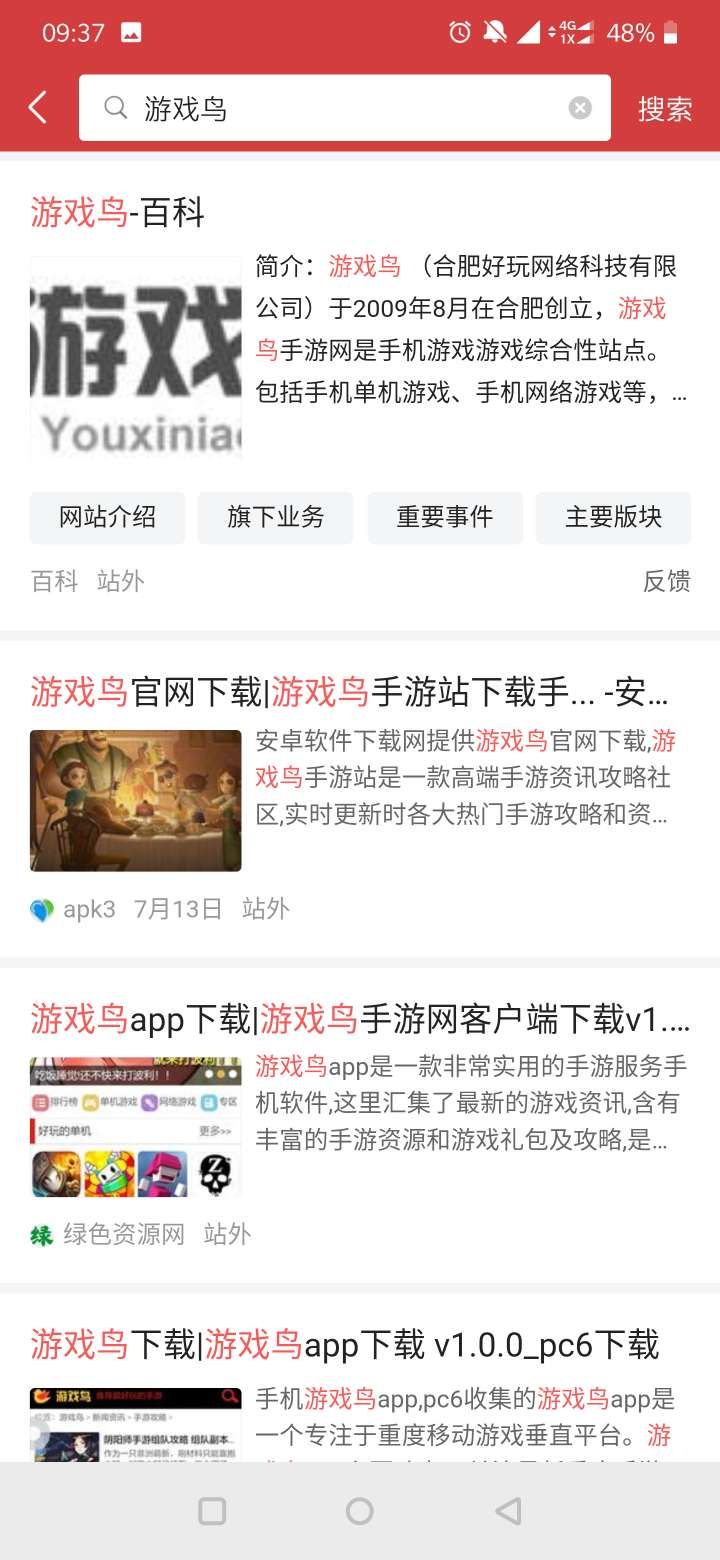This screenshot has width=720, height=1560.
Task: Select the 旗下业务 tag
Action: click(276, 518)
